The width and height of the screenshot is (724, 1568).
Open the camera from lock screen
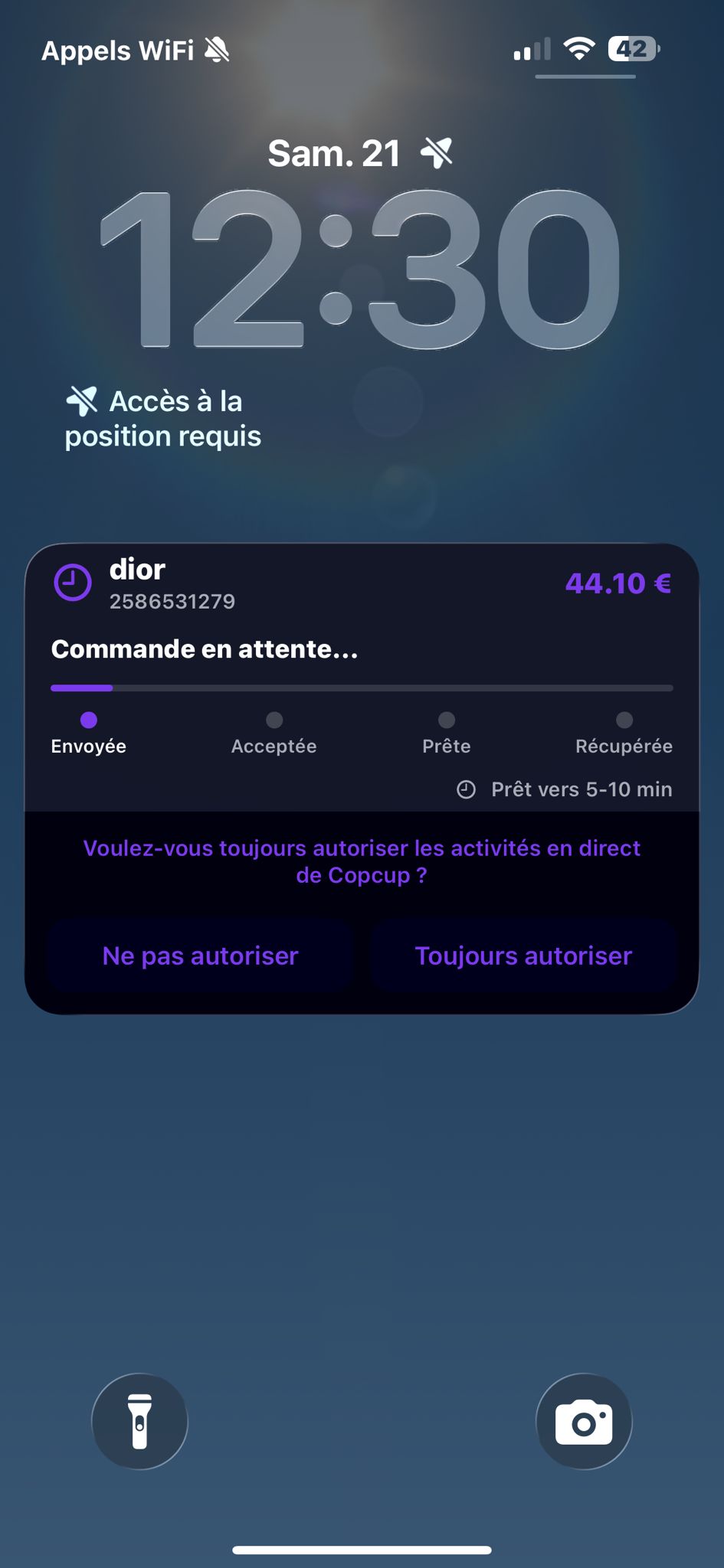point(584,1421)
